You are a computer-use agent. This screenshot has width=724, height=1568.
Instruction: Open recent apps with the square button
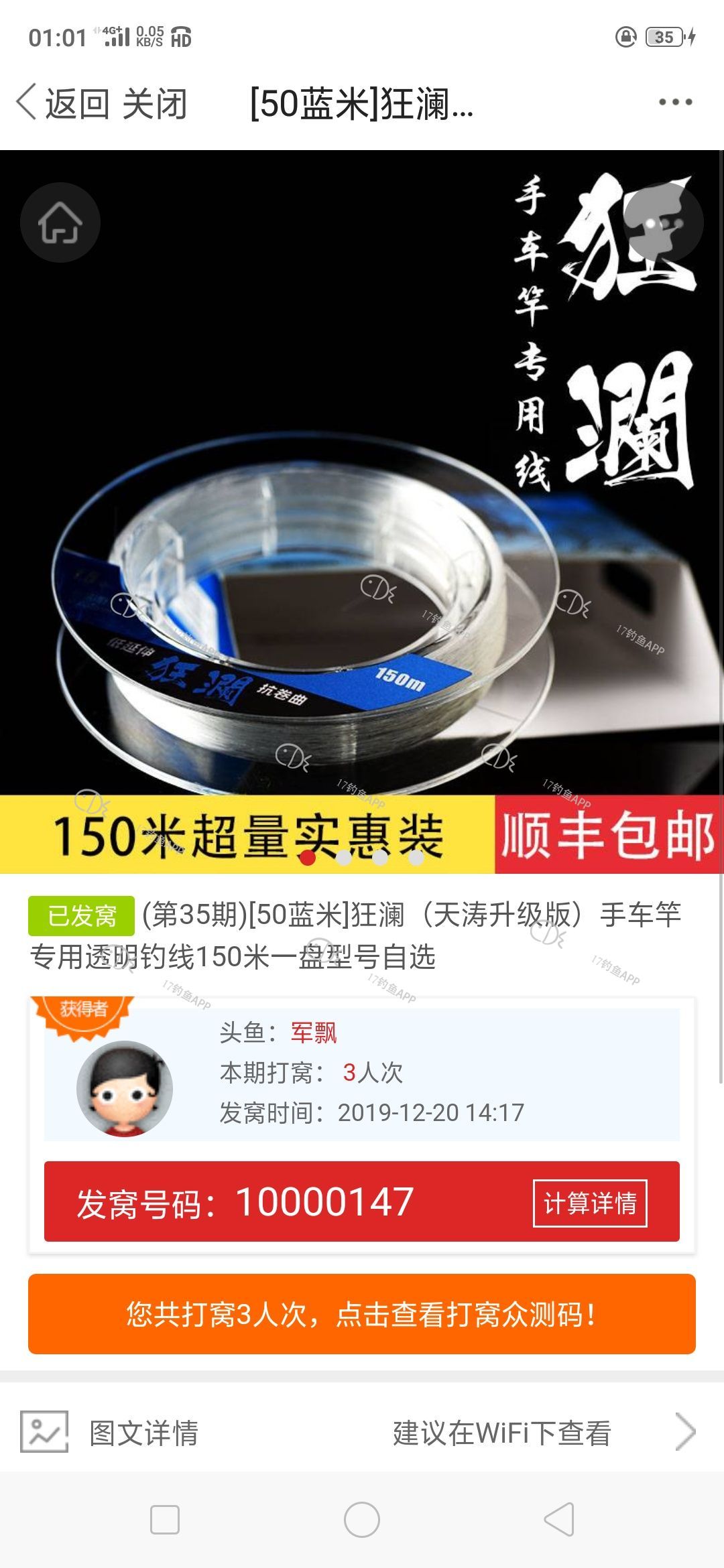[x=165, y=1519]
